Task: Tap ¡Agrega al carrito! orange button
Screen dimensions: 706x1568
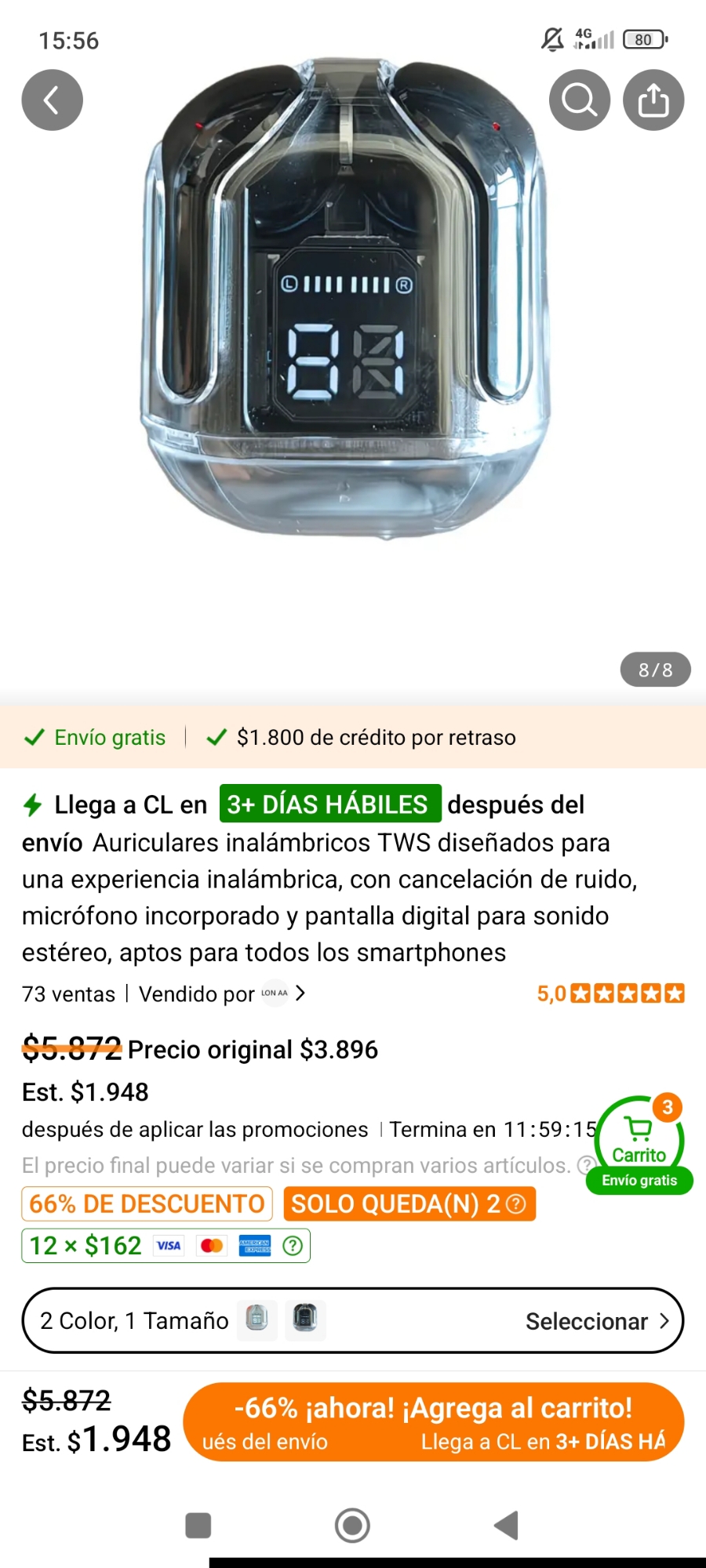Action: [x=433, y=1421]
